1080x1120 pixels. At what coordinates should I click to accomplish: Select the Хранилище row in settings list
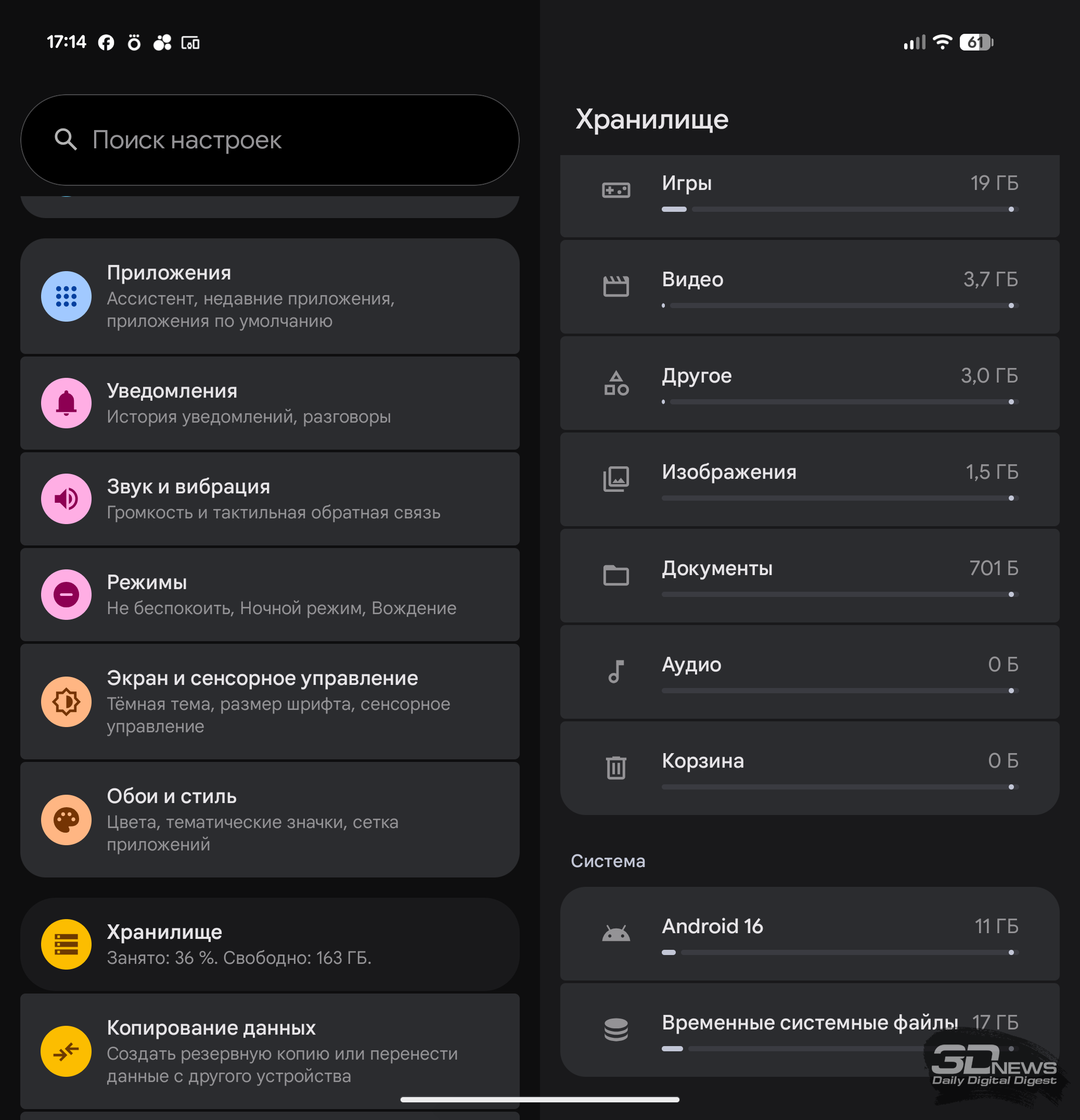tap(269, 944)
